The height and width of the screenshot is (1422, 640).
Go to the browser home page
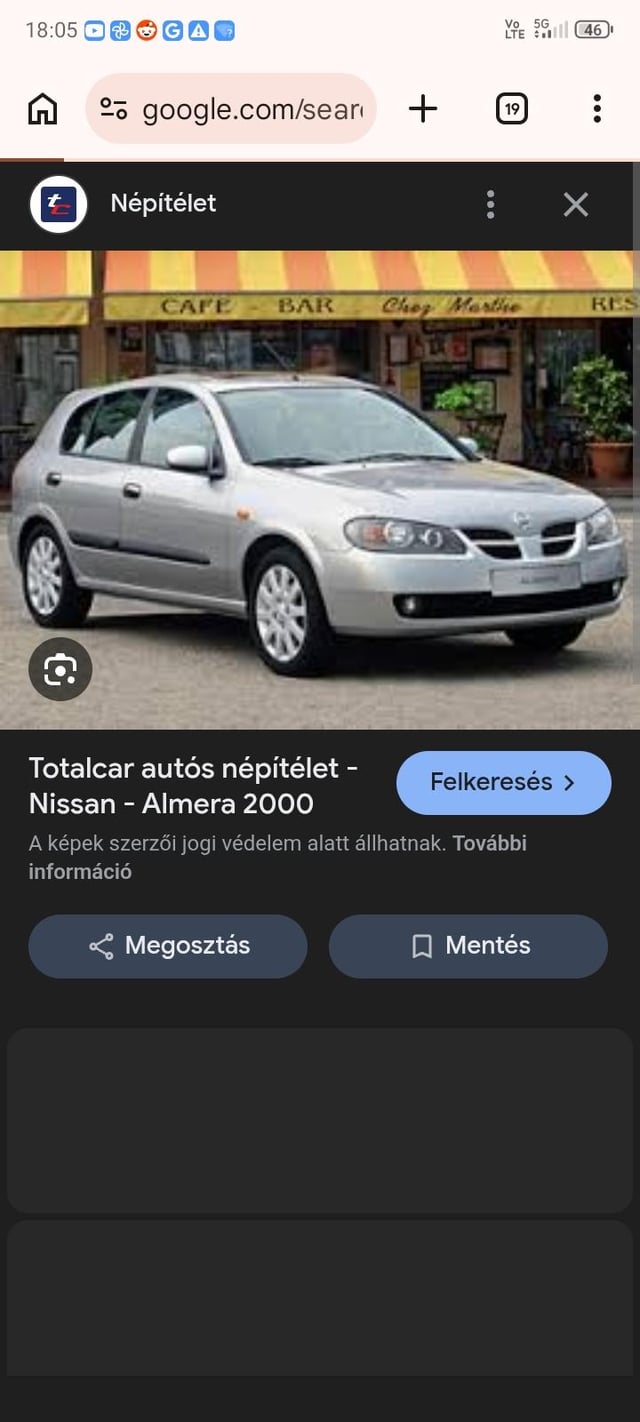tap(42, 109)
